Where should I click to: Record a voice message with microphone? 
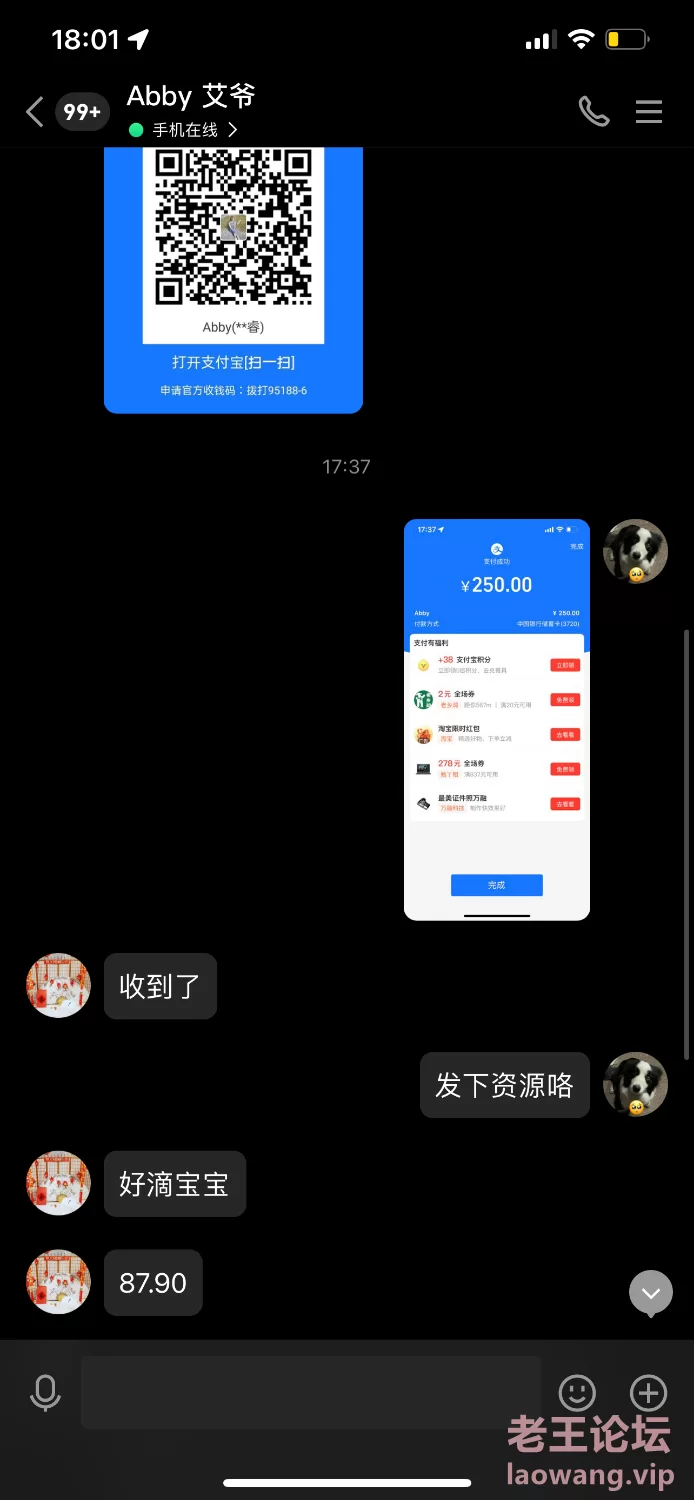tap(45, 1392)
